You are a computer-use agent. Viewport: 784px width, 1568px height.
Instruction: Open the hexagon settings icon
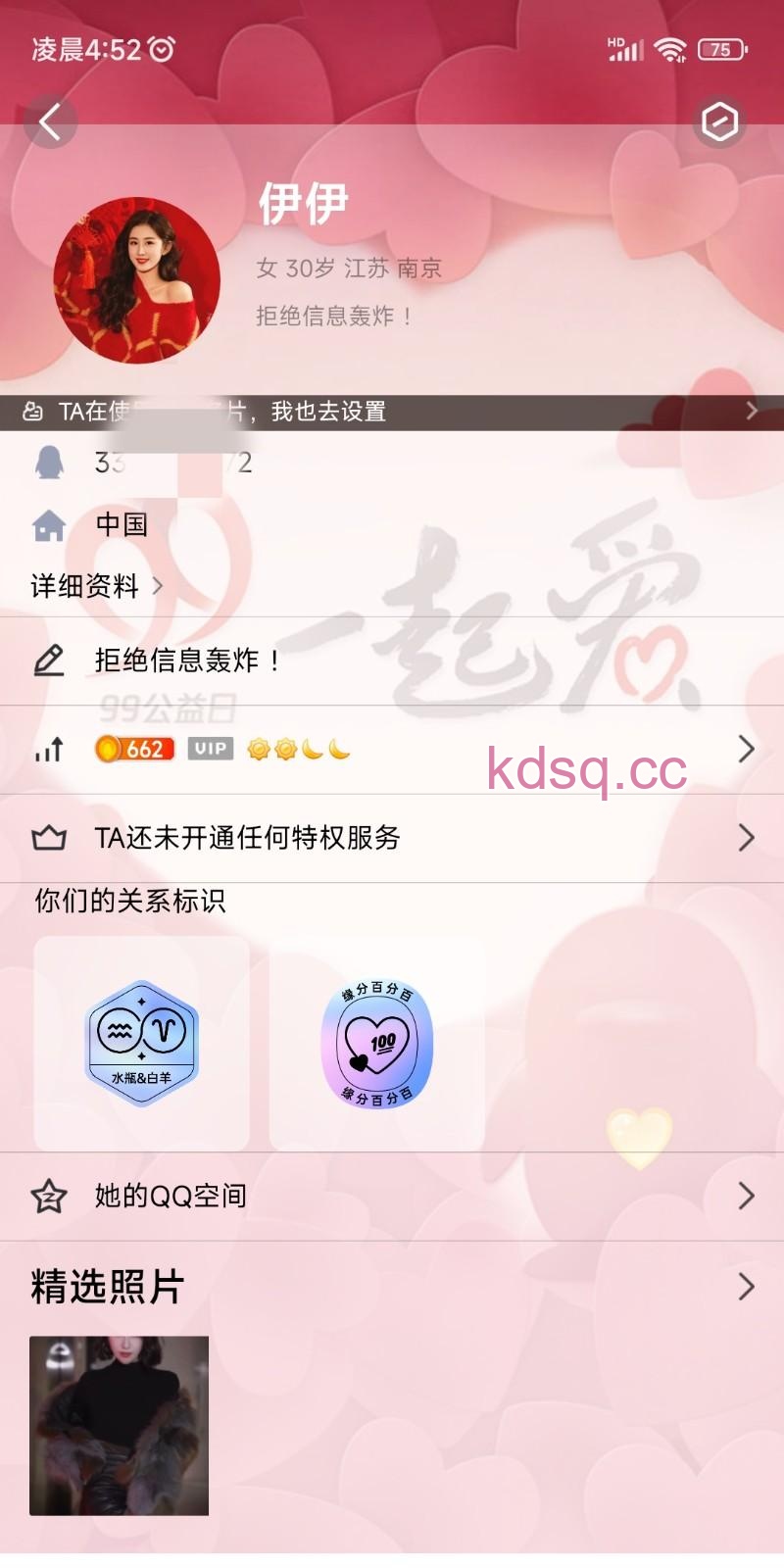pos(719,122)
